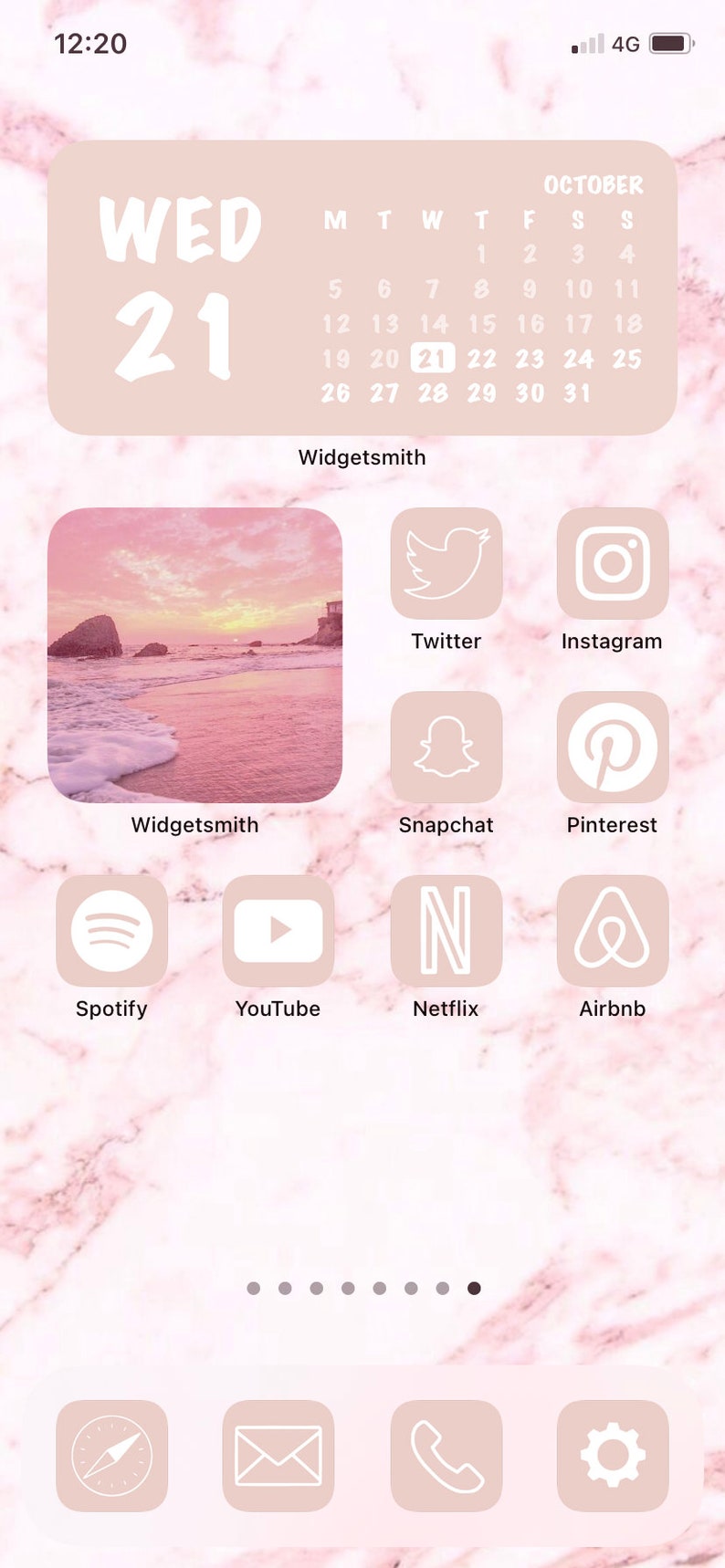This screenshot has width=725, height=1568.
Task: Open the Twitter app
Action: (446, 563)
